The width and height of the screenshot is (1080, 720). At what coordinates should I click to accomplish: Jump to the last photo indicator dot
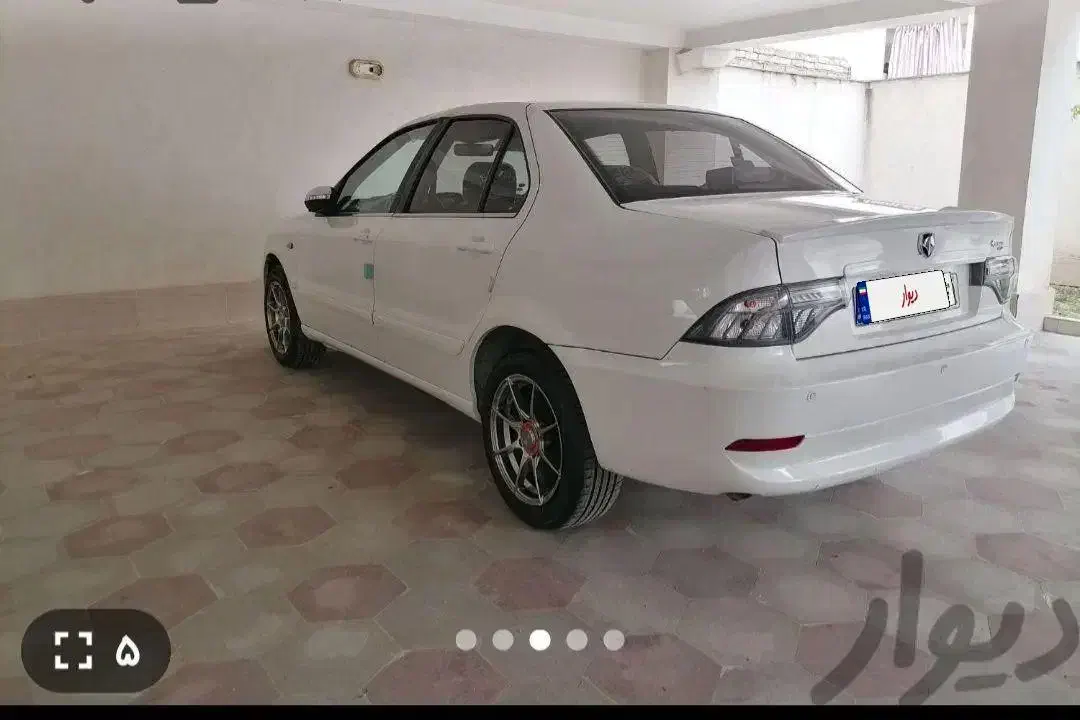click(x=613, y=640)
